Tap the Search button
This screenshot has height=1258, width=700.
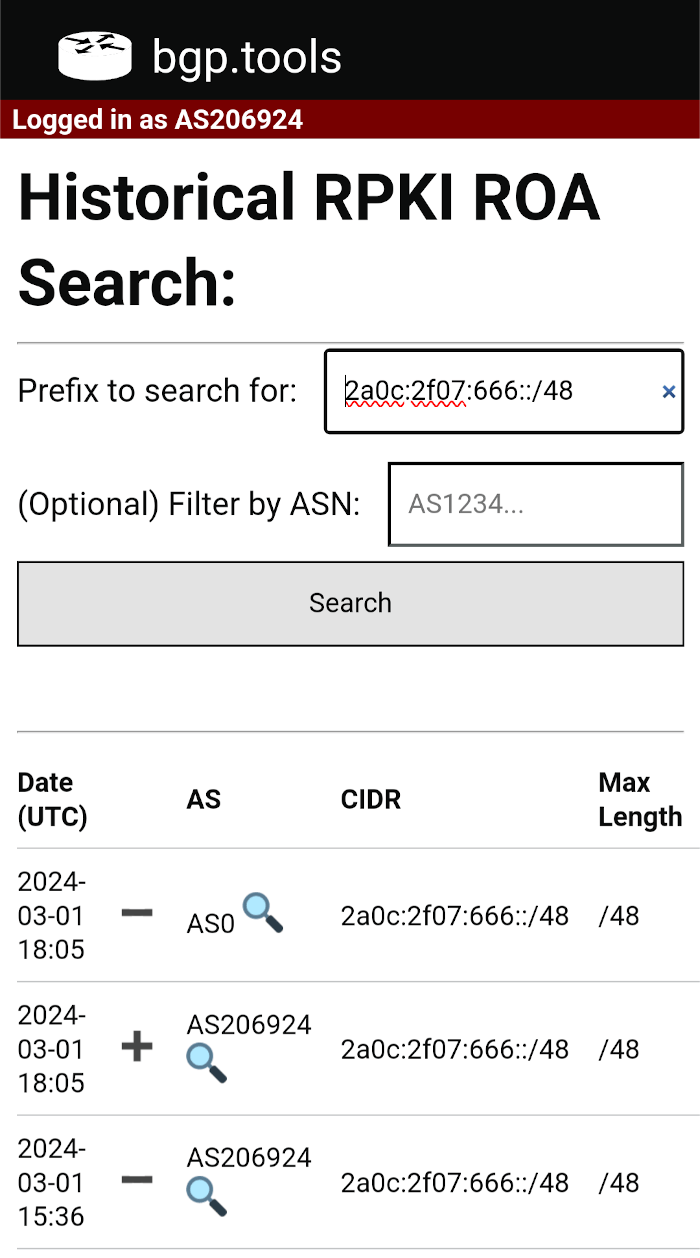click(x=350, y=603)
